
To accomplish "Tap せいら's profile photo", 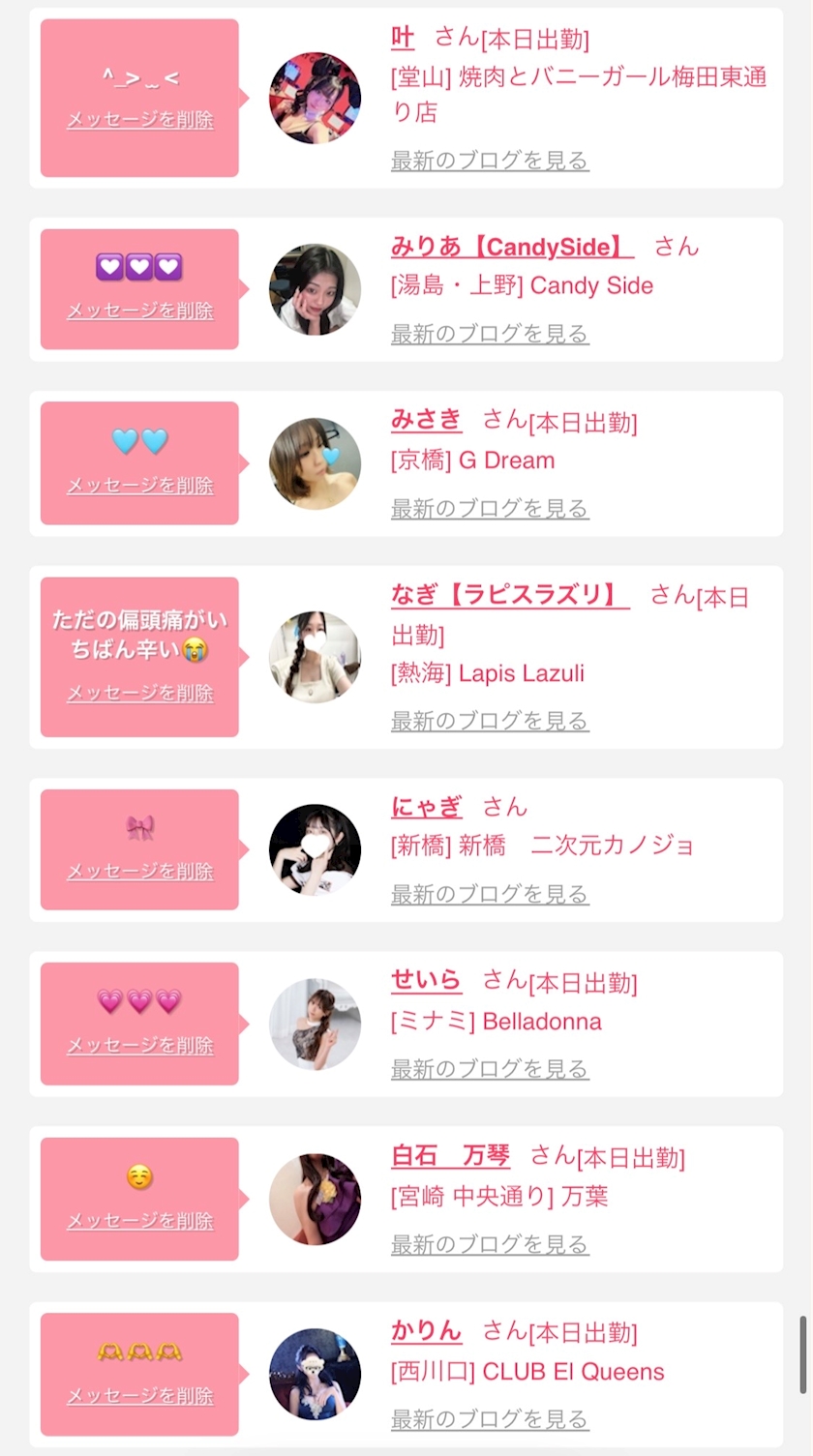I will pos(315,1025).
